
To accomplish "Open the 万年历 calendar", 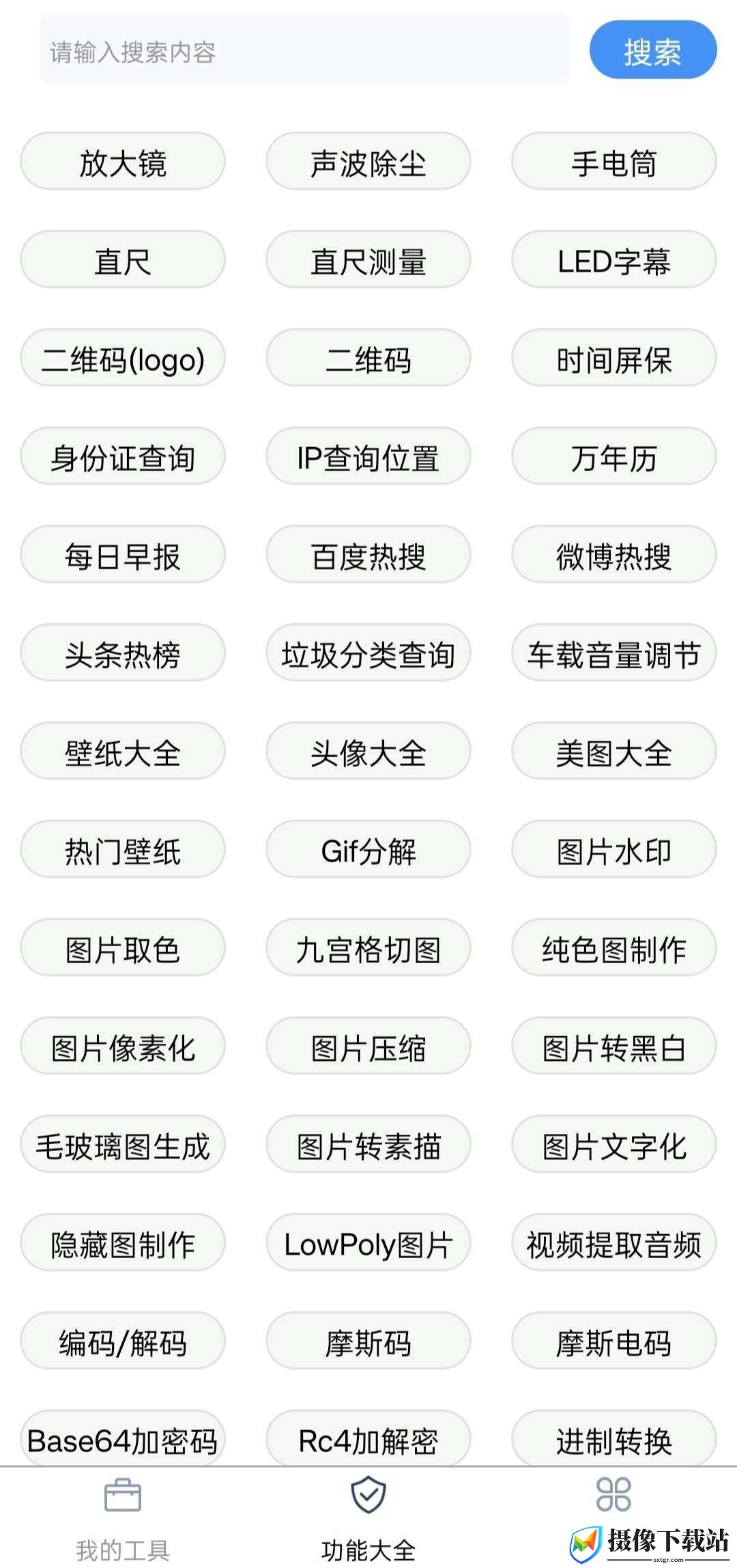I will (614, 457).
